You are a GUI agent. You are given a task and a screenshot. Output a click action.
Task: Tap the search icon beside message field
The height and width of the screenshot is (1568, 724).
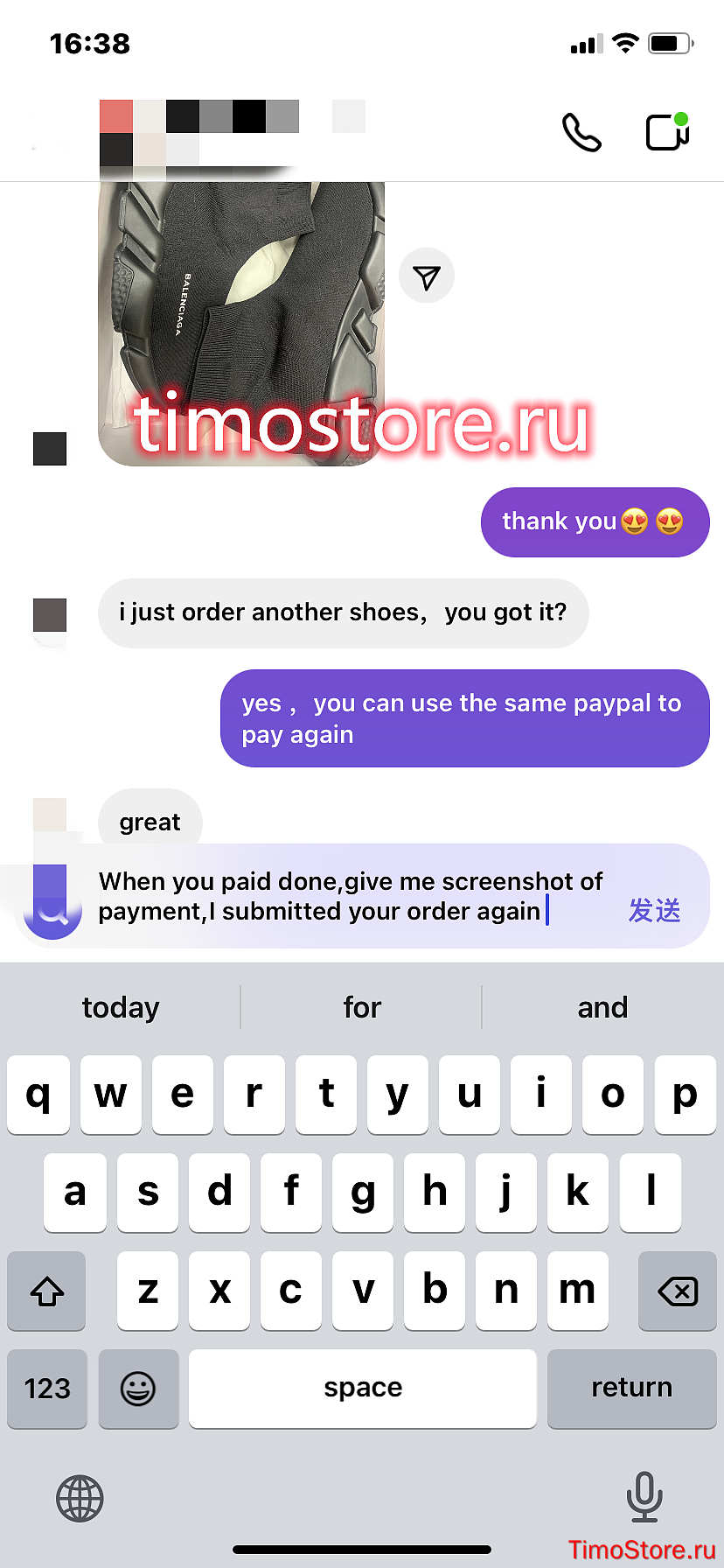[52, 910]
